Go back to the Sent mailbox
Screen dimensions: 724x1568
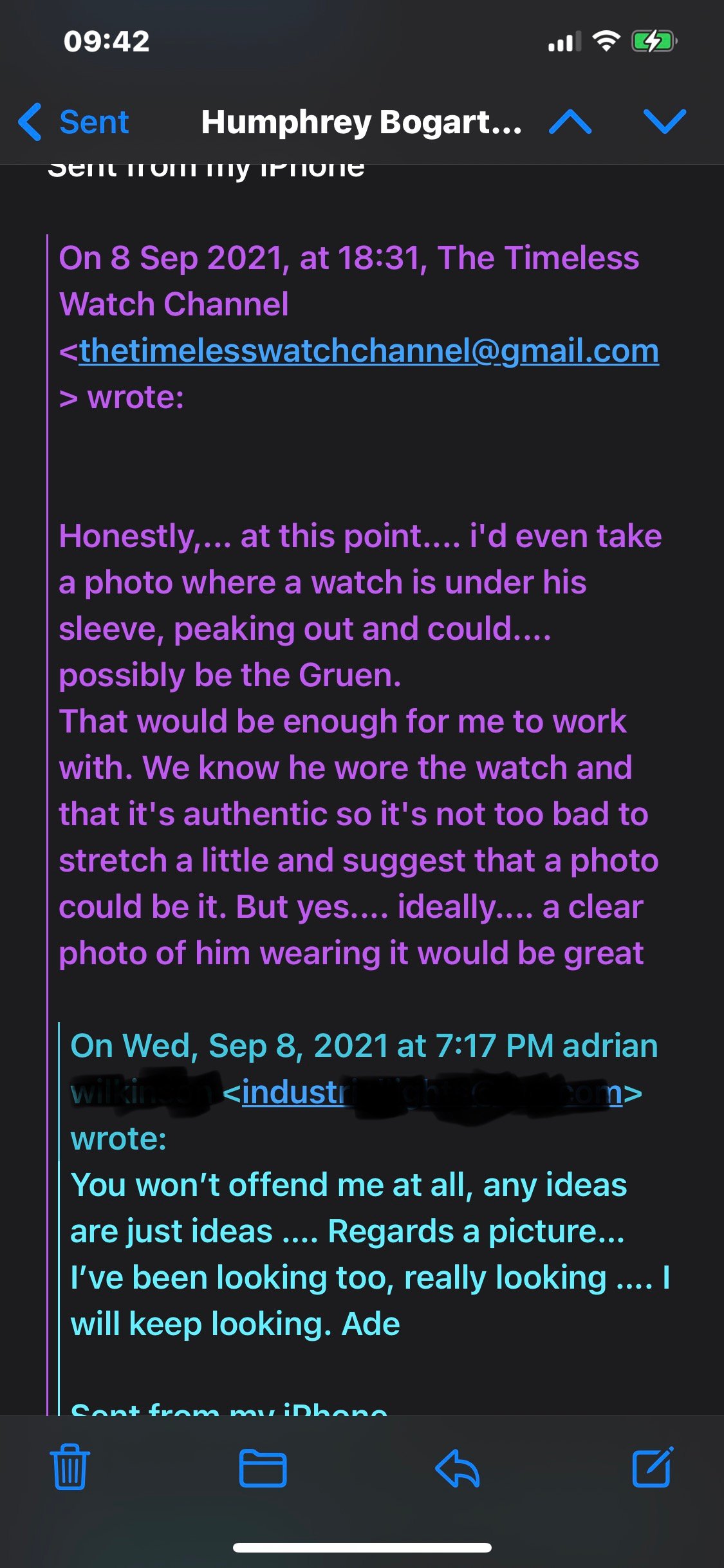coord(74,122)
